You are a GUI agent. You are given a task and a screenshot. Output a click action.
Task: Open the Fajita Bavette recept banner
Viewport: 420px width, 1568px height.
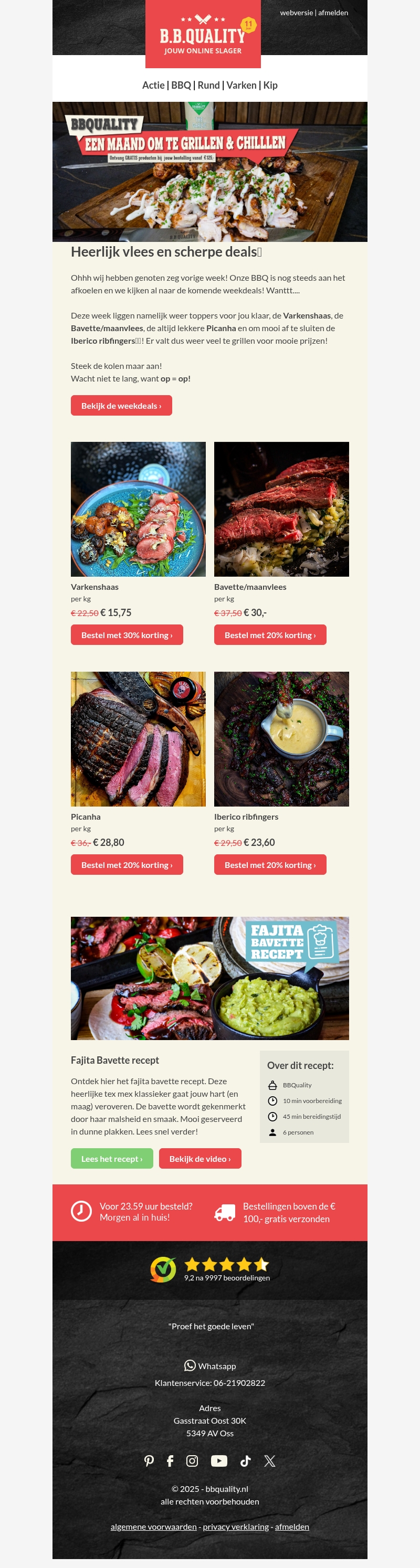pyautogui.click(x=209, y=978)
